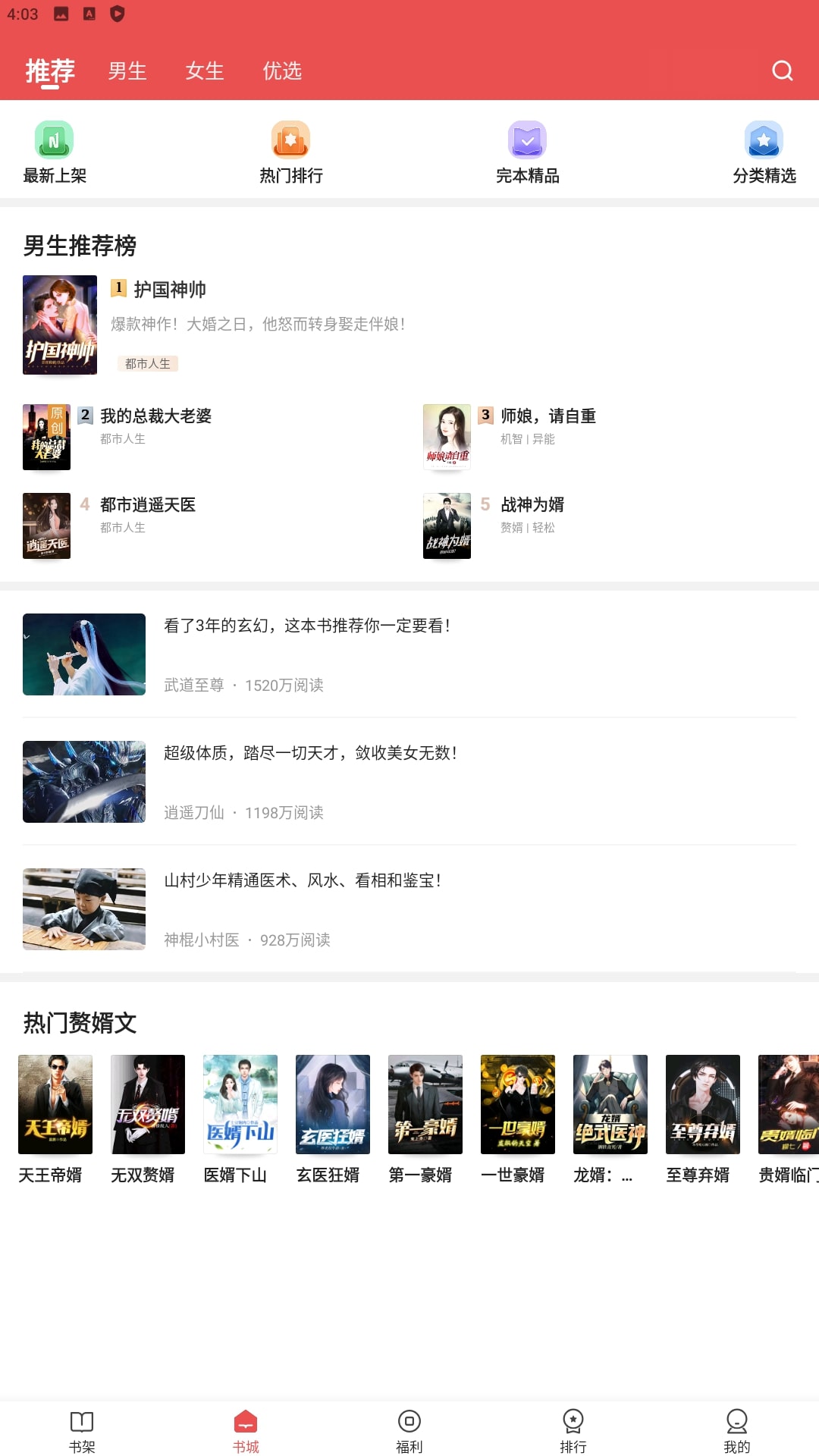Open 最新上架 section
819x1456 pixels.
tap(54, 152)
